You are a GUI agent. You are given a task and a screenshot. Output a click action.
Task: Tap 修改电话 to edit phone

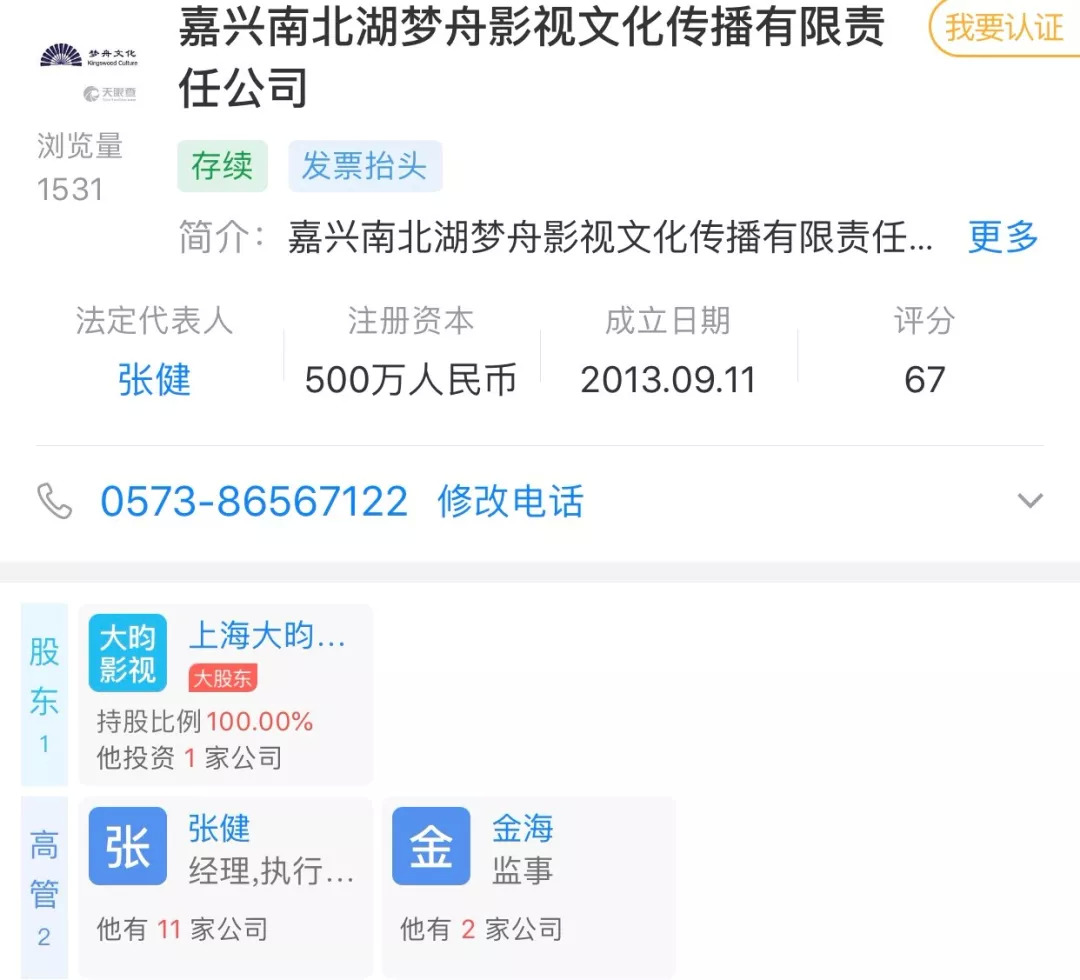tap(510, 501)
